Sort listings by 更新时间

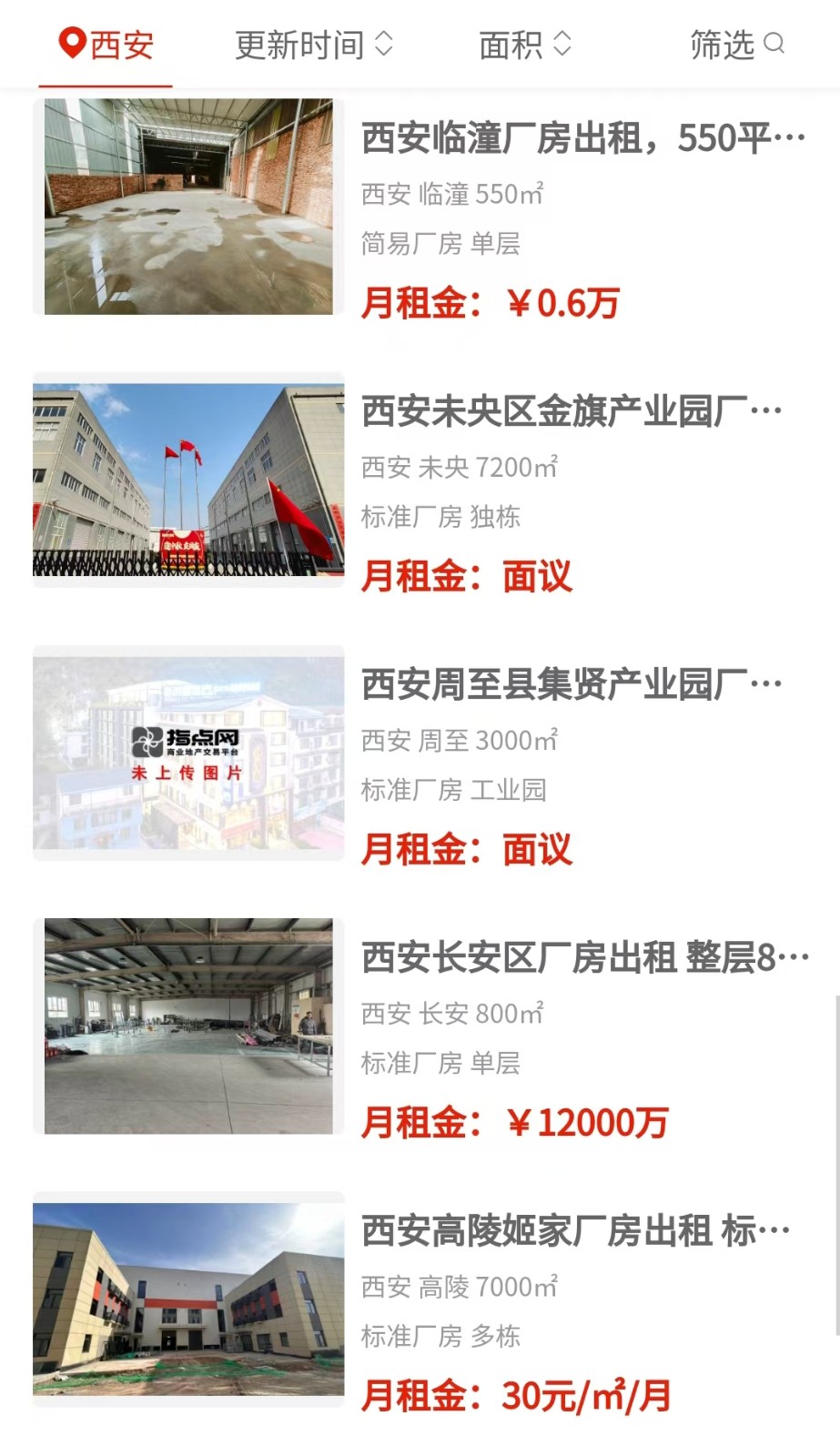point(313,44)
